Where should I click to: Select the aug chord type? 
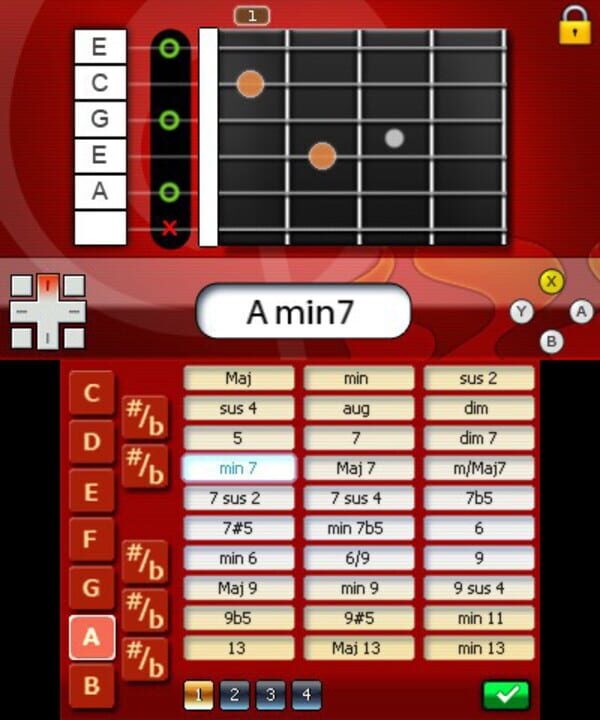[x=358, y=408]
